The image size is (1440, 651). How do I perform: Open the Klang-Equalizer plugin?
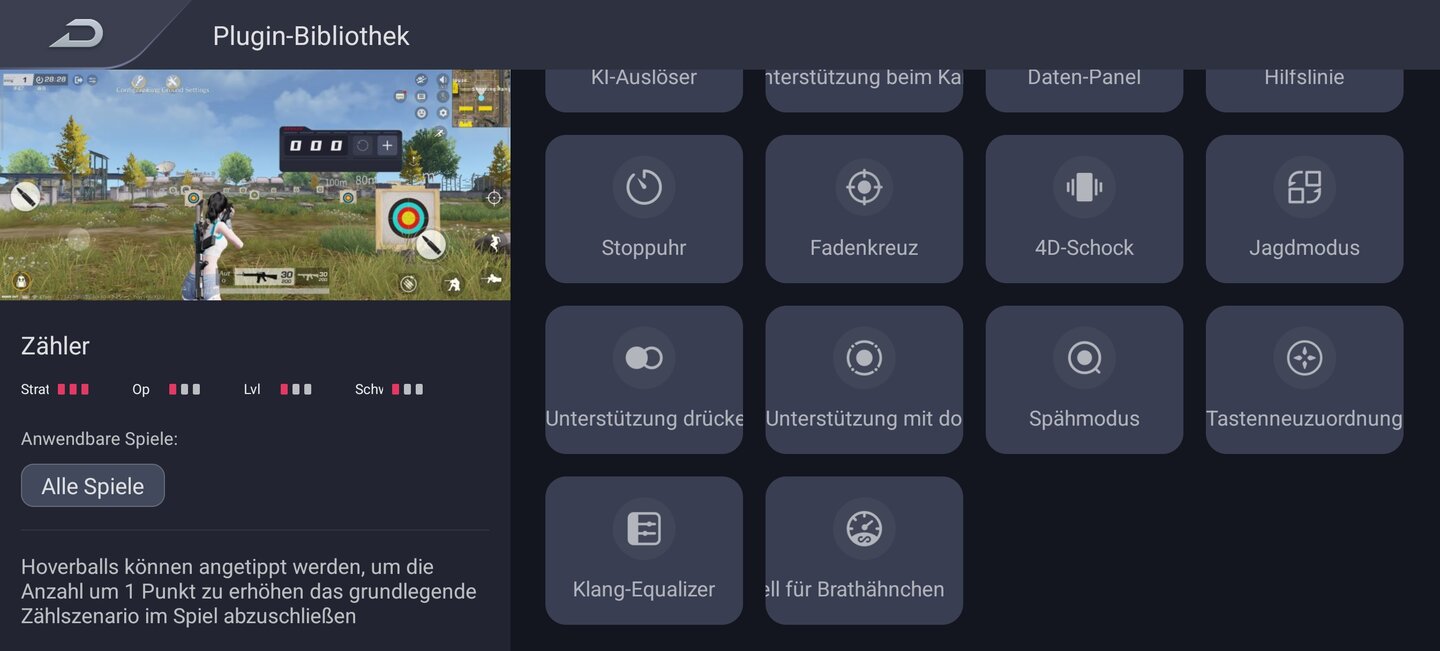643,550
